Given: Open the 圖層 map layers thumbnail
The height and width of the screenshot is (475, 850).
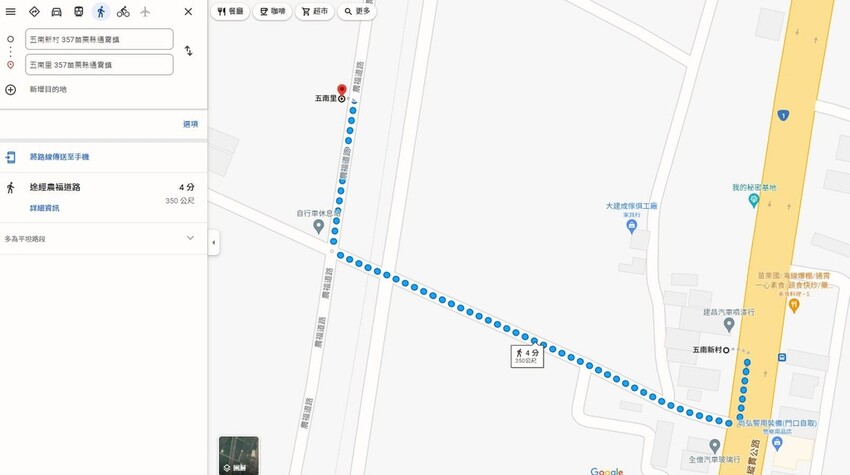Looking at the screenshot, I should point(239,455).
